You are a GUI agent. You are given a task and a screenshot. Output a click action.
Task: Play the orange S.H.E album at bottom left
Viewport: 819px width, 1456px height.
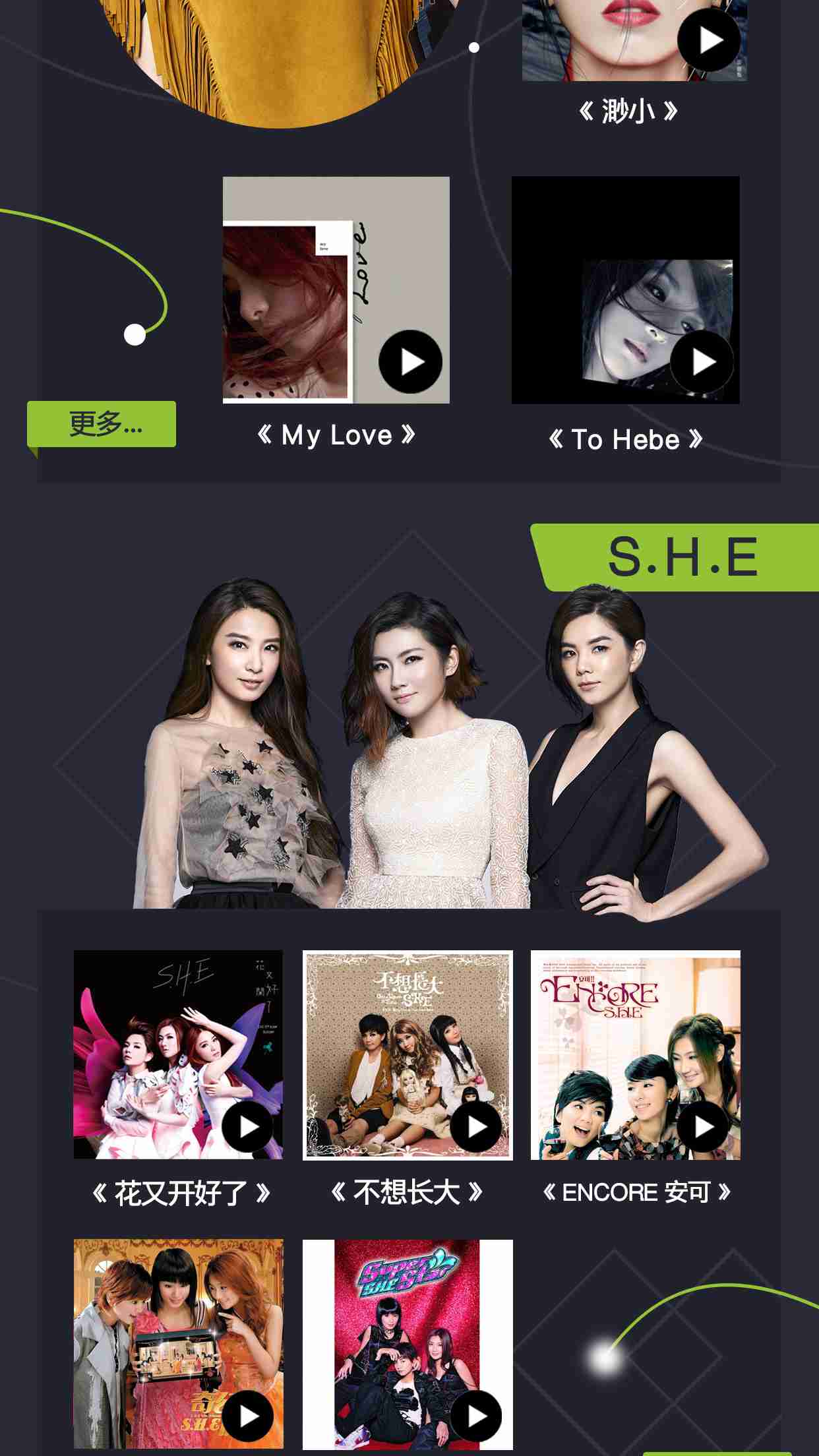(247, 1416)
